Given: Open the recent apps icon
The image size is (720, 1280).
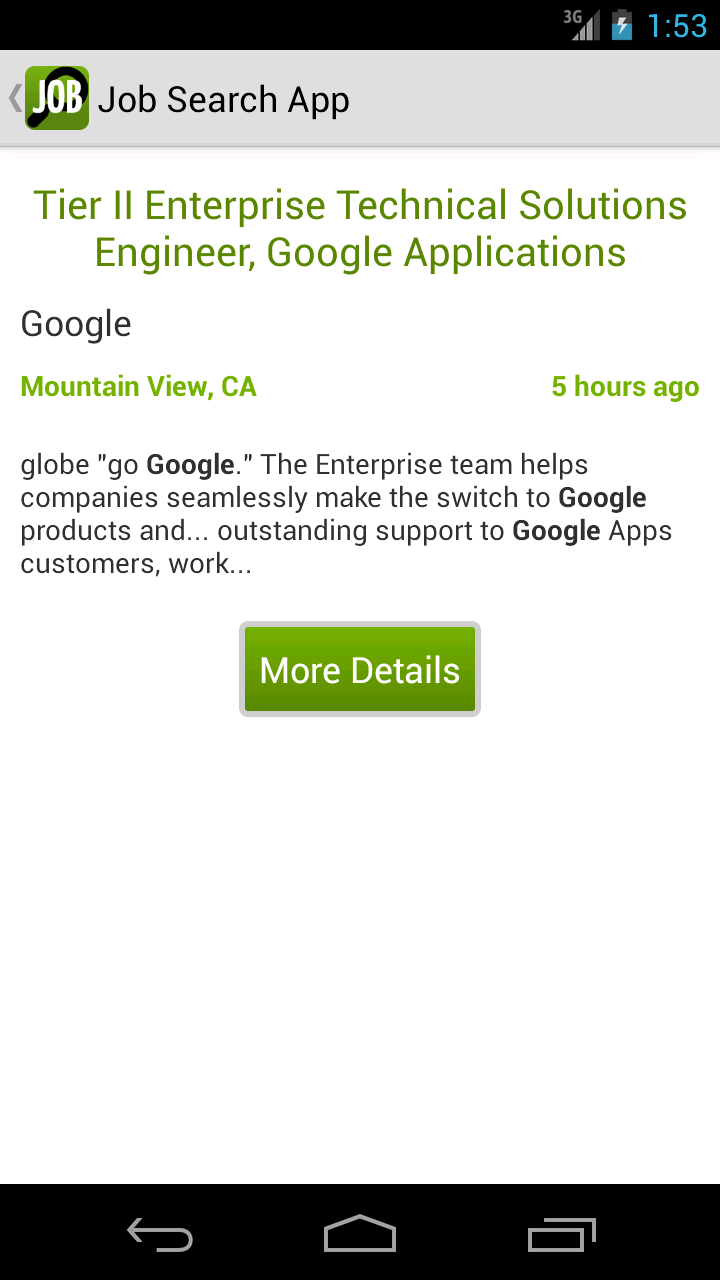Looking at the screenshot, I should (x=561, y=1235).
